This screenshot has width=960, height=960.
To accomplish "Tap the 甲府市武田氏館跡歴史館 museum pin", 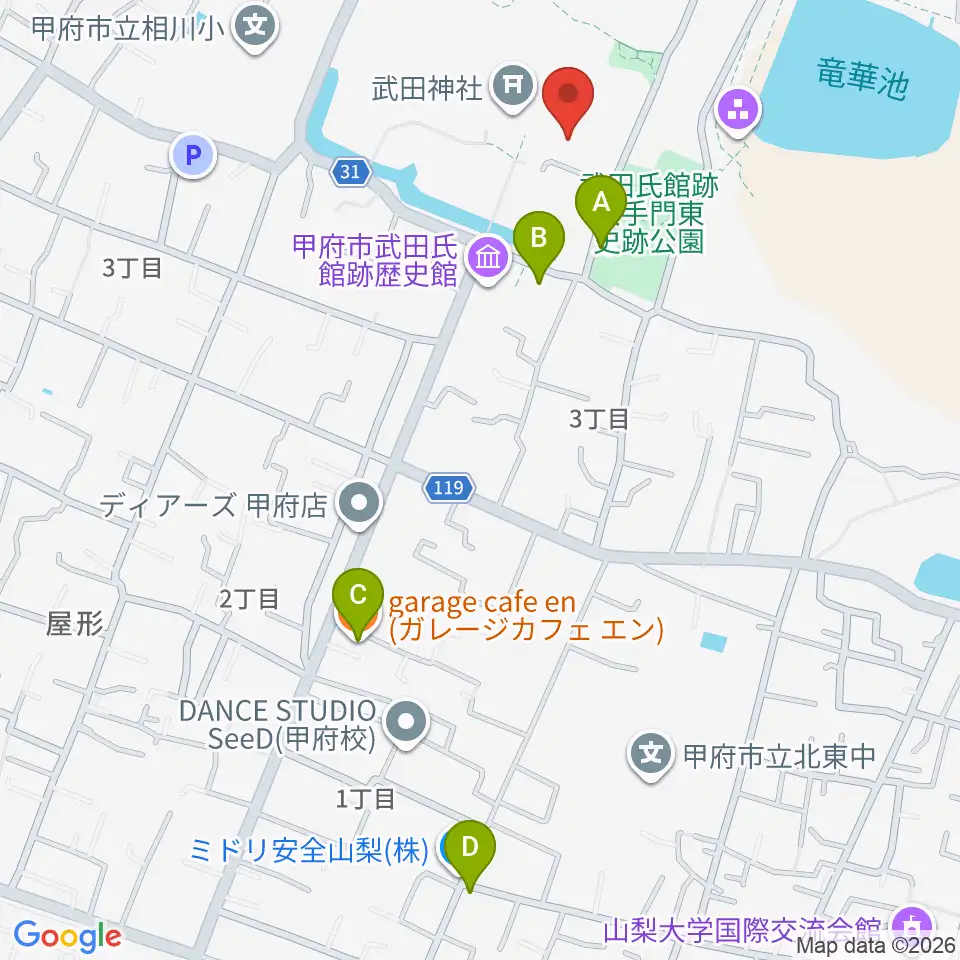I will pos(488,260).
